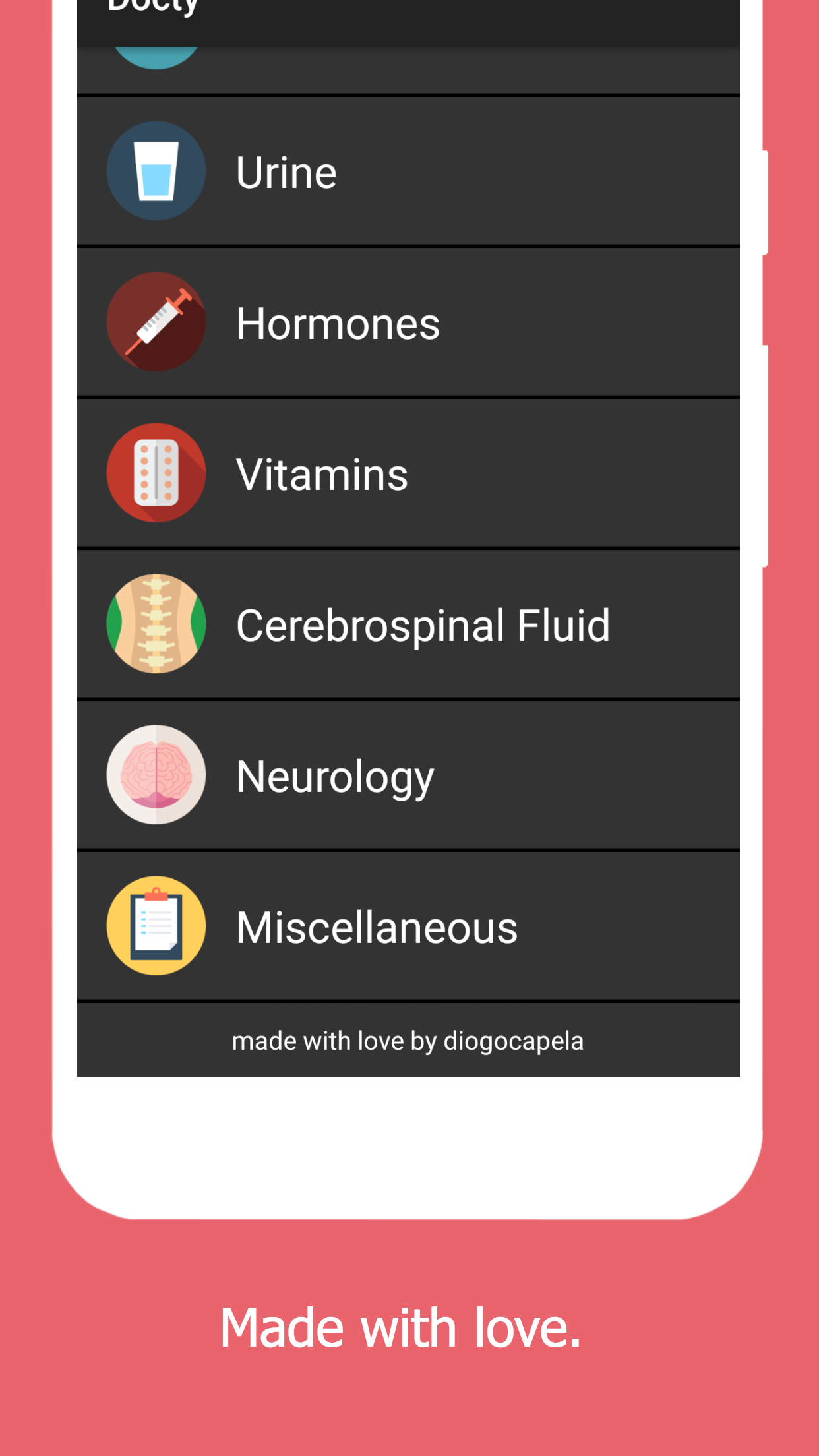Open the Neurology category
This screenshot has height=1456, width=819.
[x=409, y=774]
